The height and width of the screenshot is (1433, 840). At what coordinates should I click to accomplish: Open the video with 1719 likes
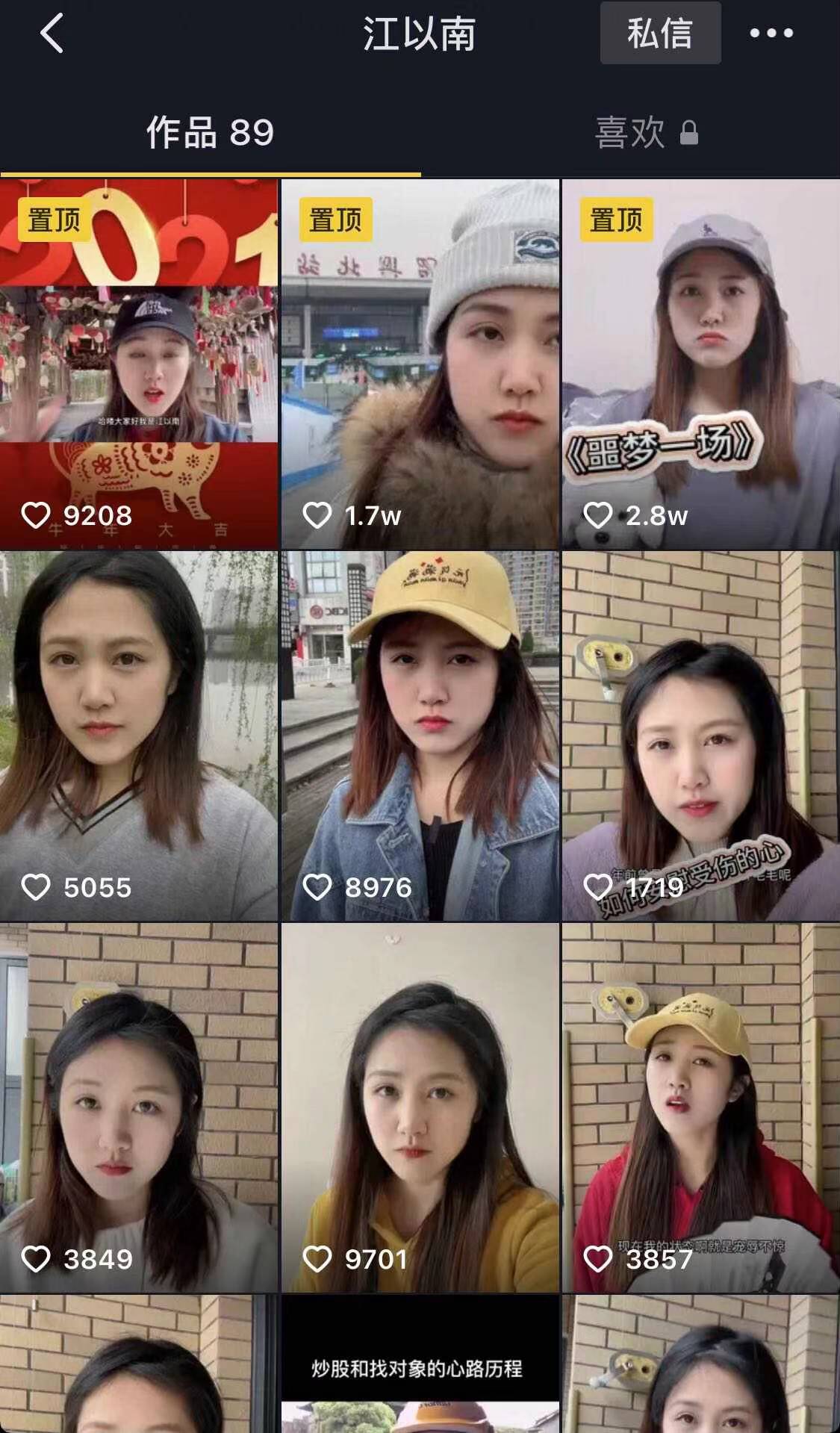[x=700, y=736]
